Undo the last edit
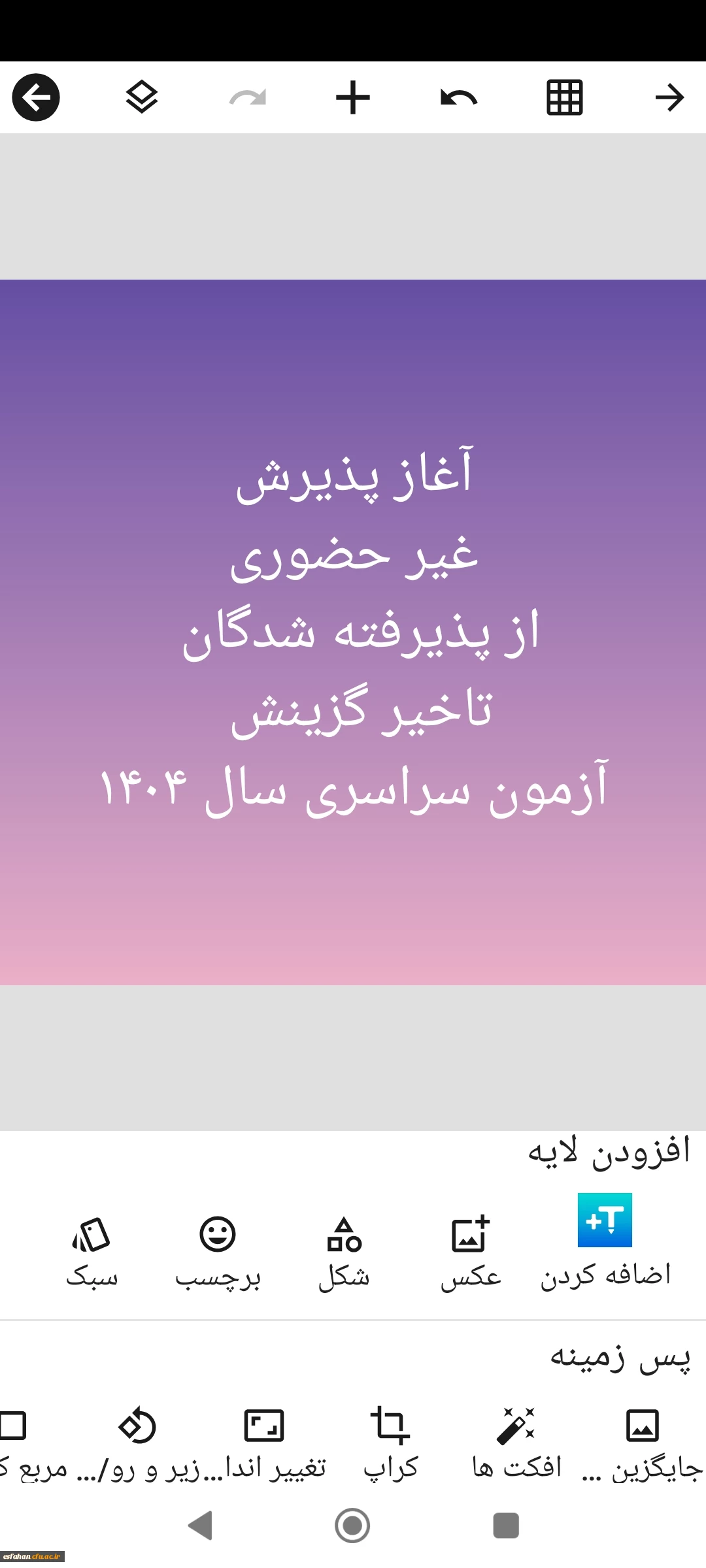The width and height of the screenshot is (706, 1568). (x=459, y=98)
